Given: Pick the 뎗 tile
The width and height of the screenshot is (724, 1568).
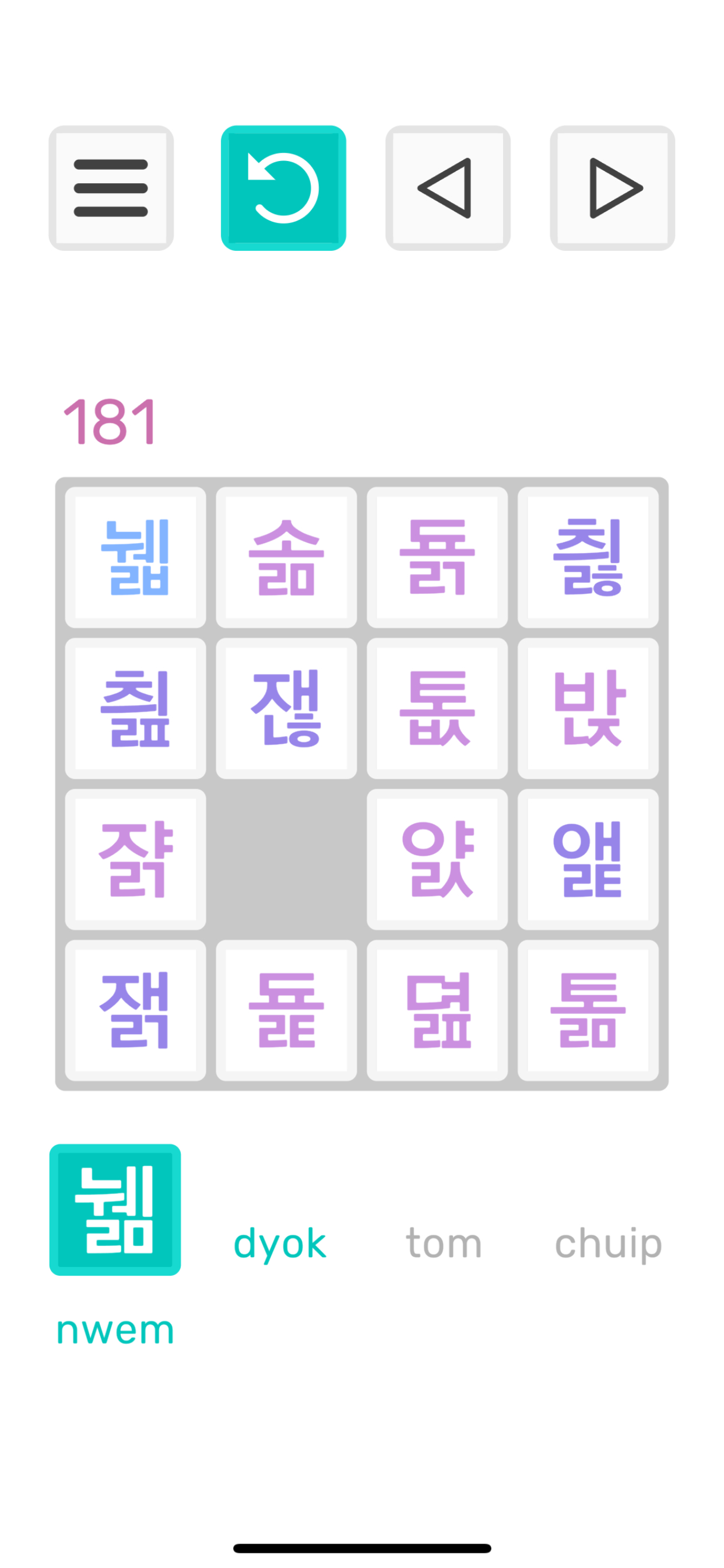Looking at the screenshot, I should click(437, 1010).
